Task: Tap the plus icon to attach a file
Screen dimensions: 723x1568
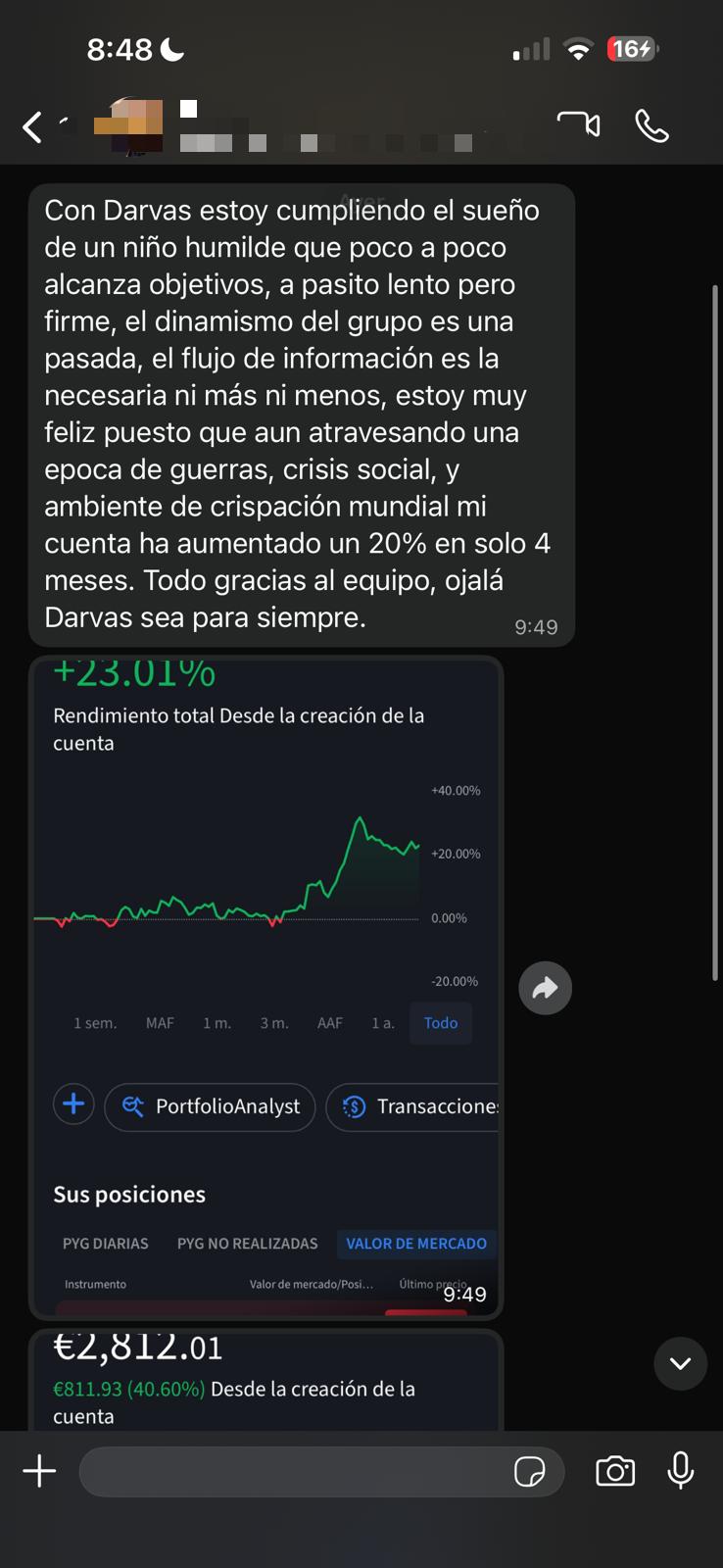Action: click(40, 1471)
